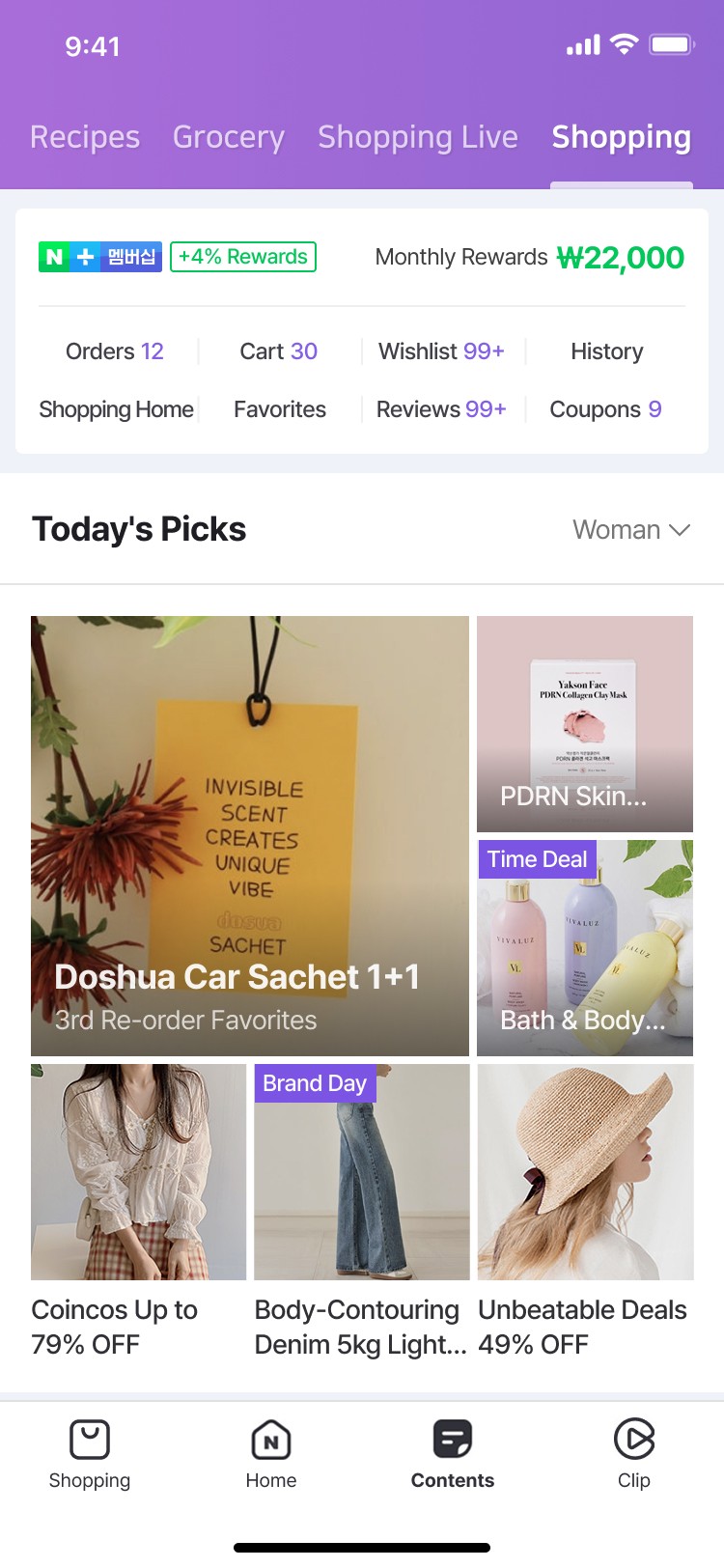Open Unbeatable Deals 49% OFF hat item
The image size is (724, 1568).
click(x=585, y=1213)
